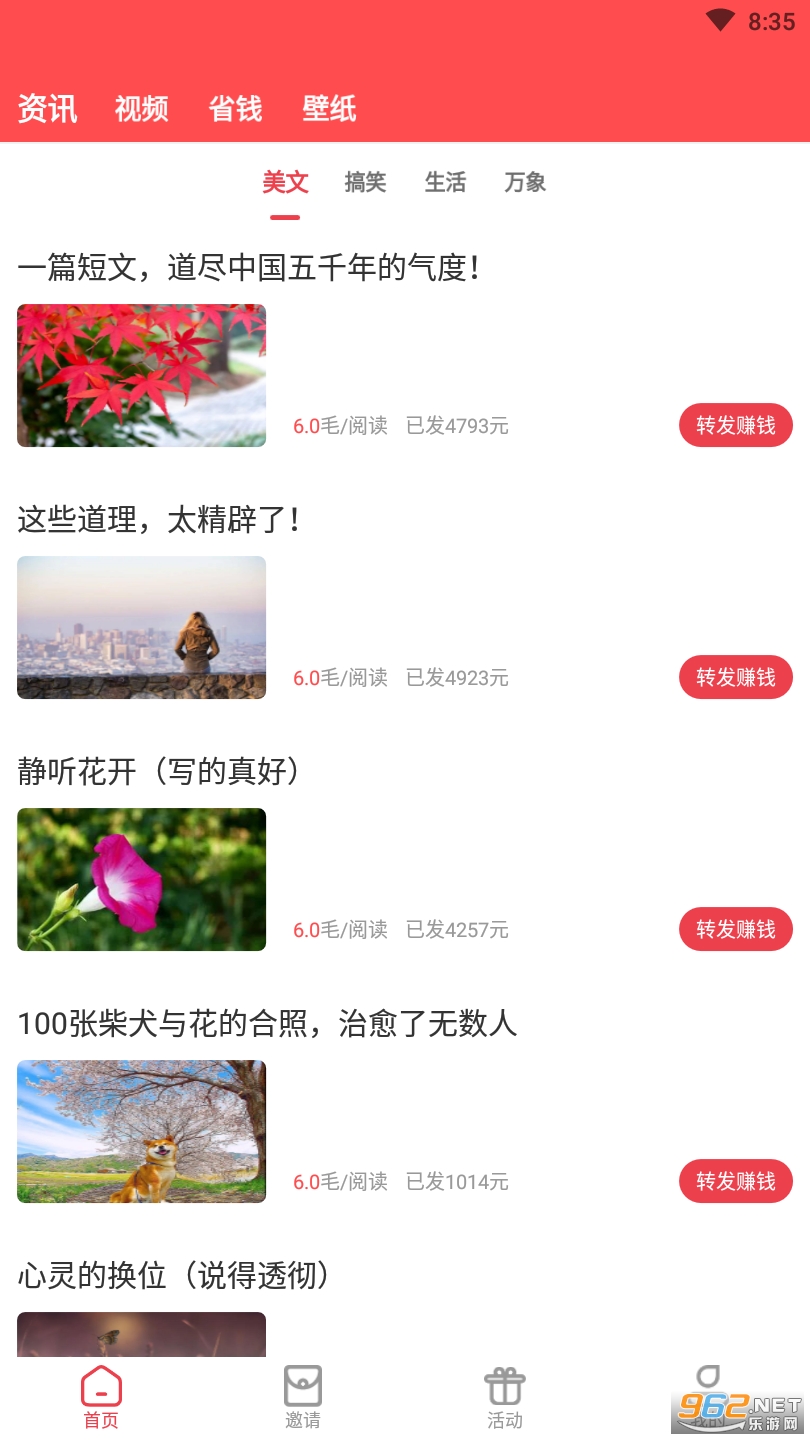Select the 搞笑 category

point(365,182)
